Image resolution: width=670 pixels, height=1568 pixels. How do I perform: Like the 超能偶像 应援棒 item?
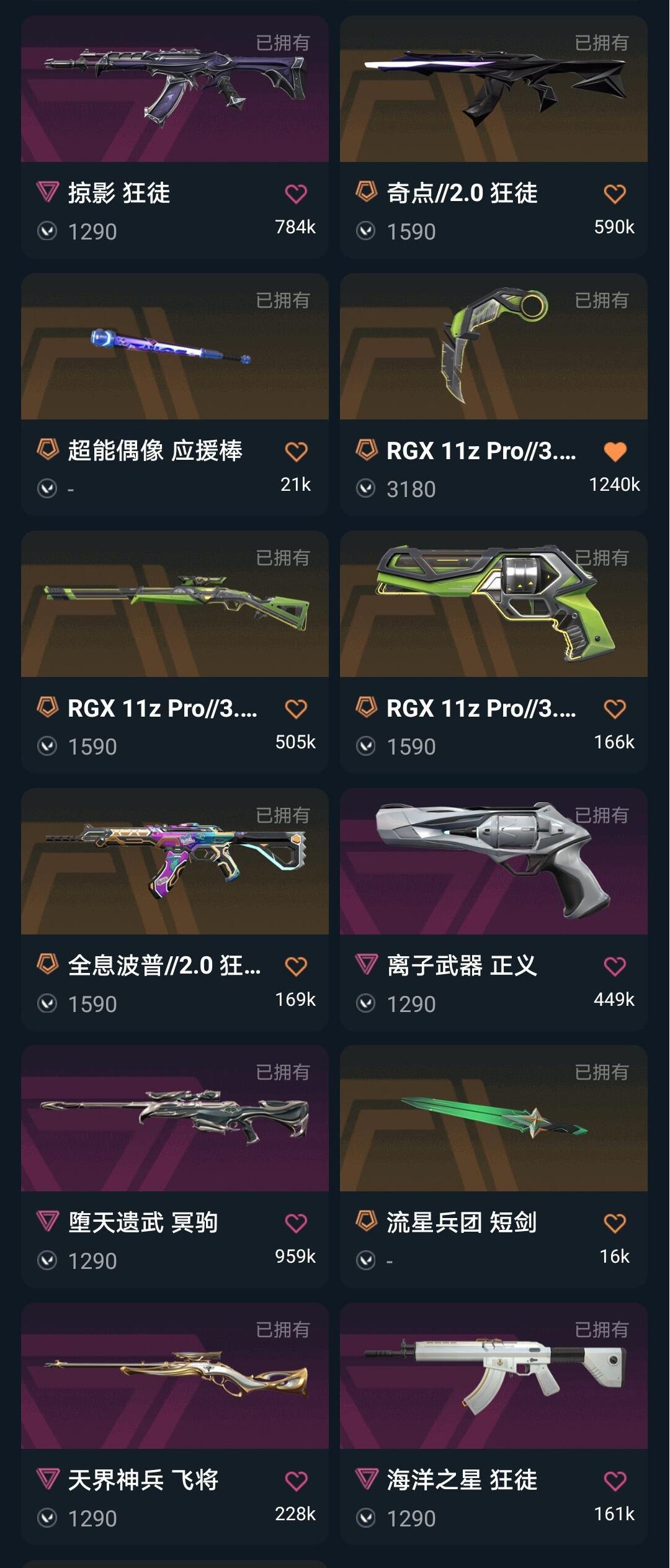coord(296,451)
